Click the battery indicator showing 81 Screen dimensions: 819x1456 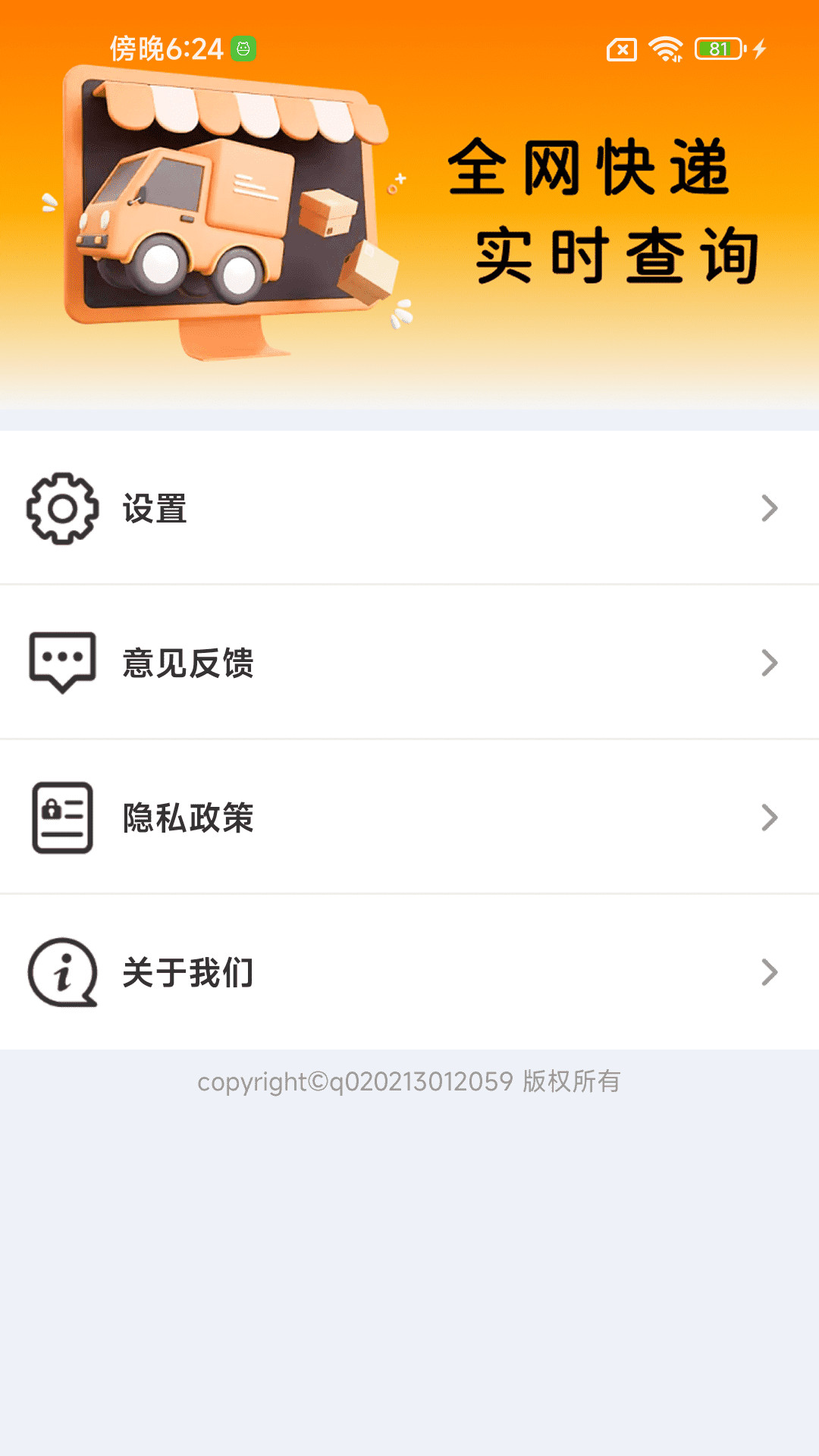(716, 49)
